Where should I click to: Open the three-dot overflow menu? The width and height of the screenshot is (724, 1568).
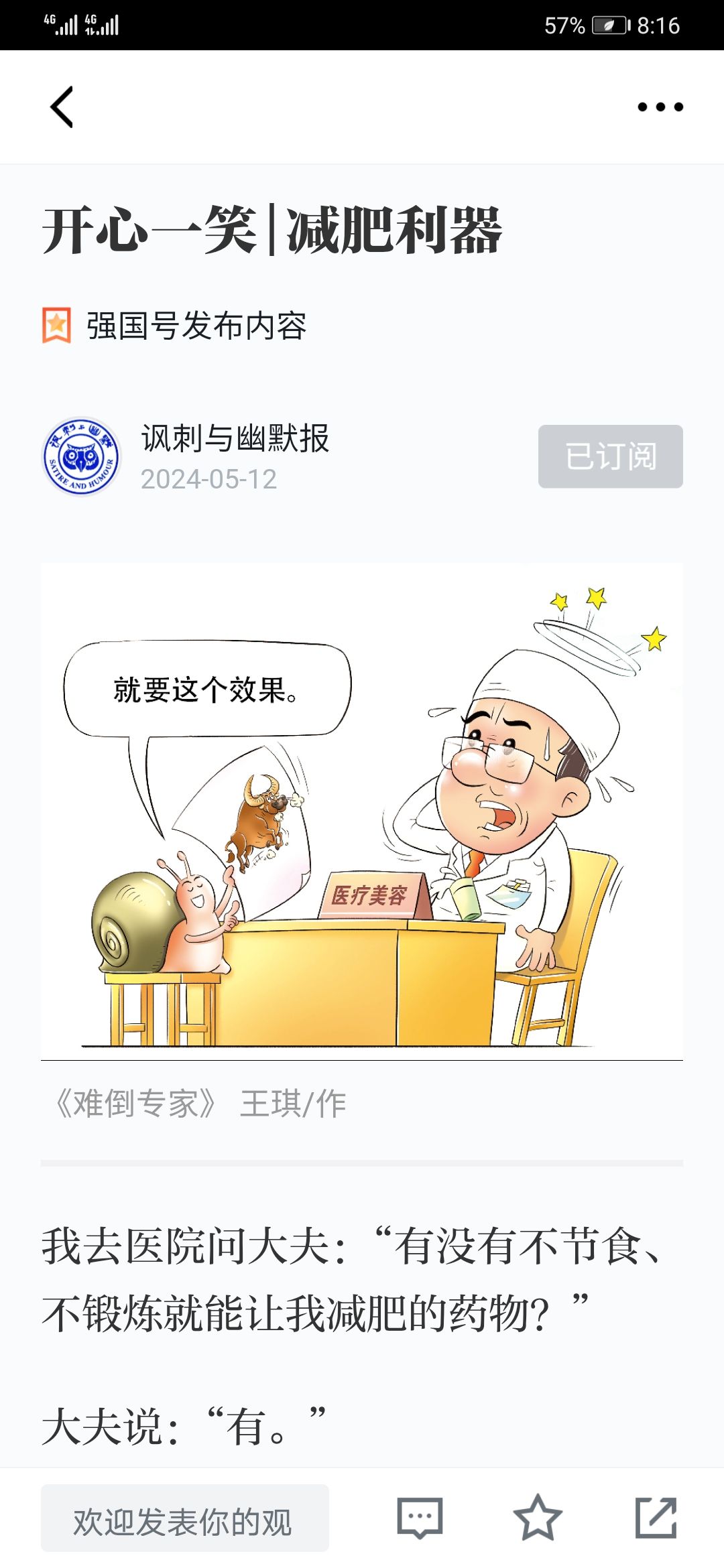click(x=660, y=107)
